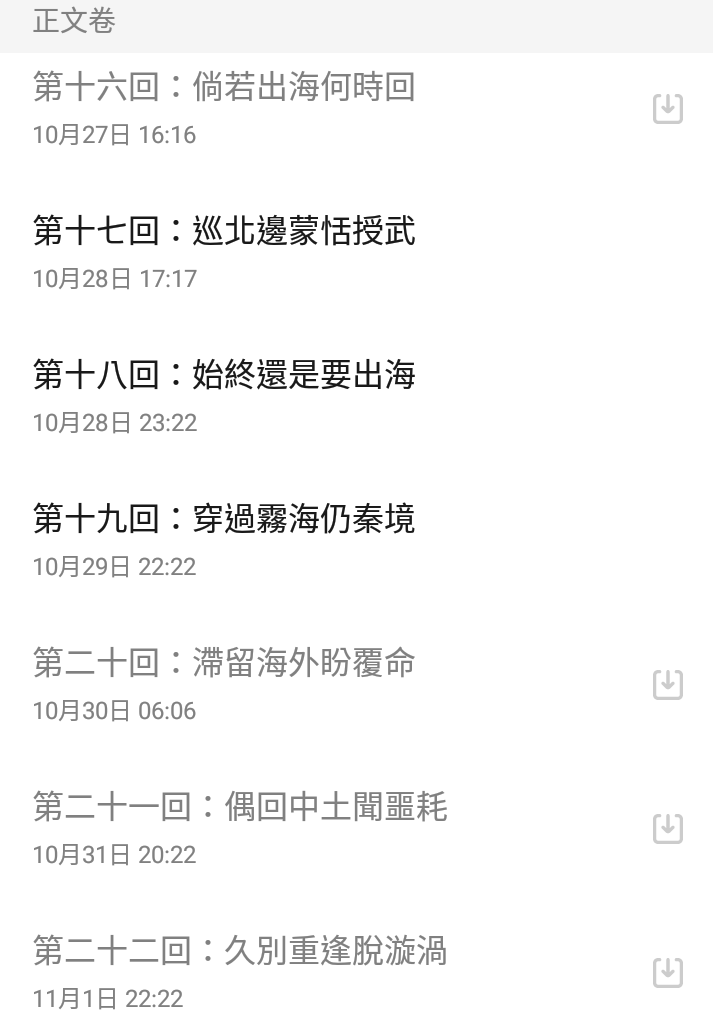Download chapter 第二十二回
Image resolution: width=713 pixels, height=1031 pixels.
667,972
